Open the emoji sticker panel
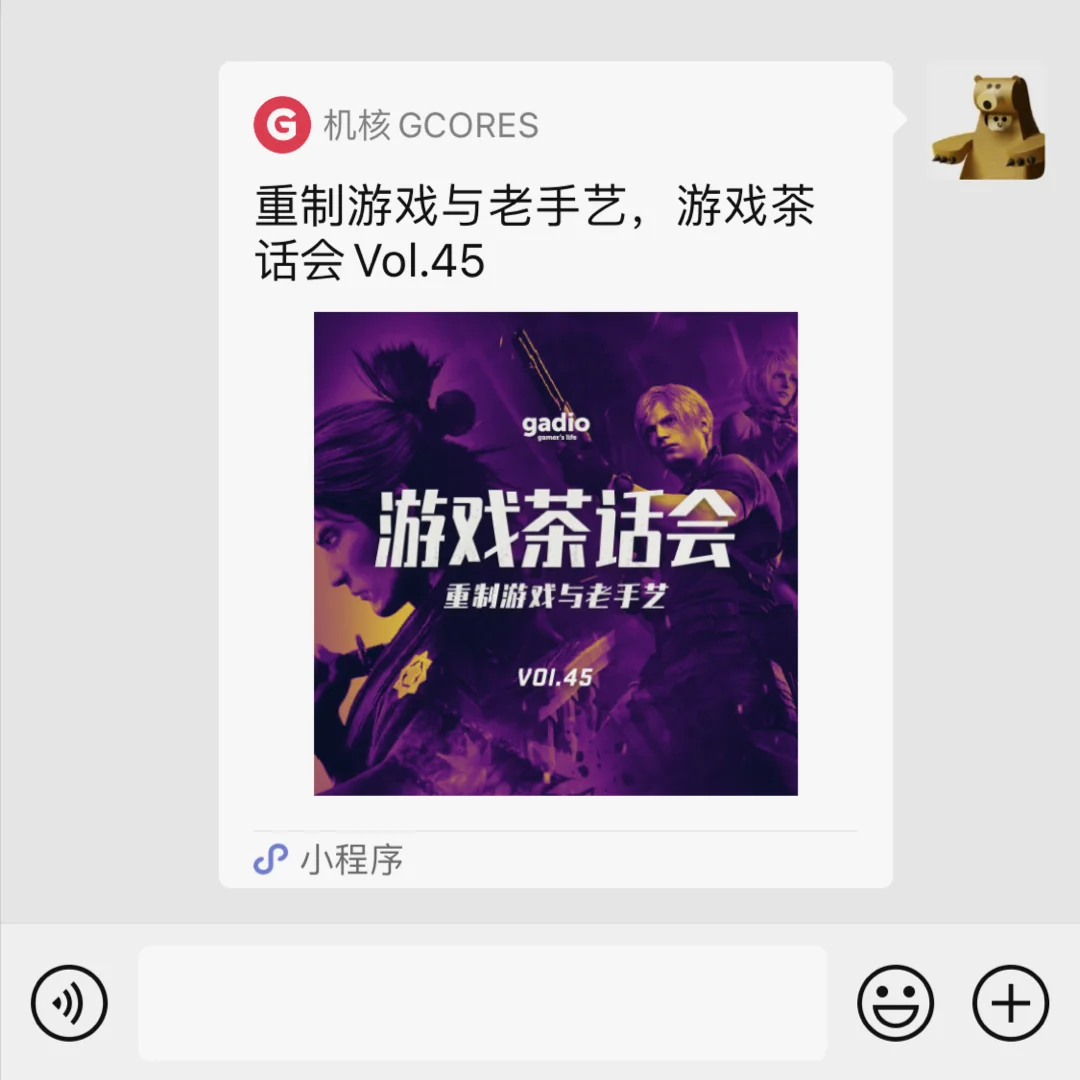 pos(895,1003)
